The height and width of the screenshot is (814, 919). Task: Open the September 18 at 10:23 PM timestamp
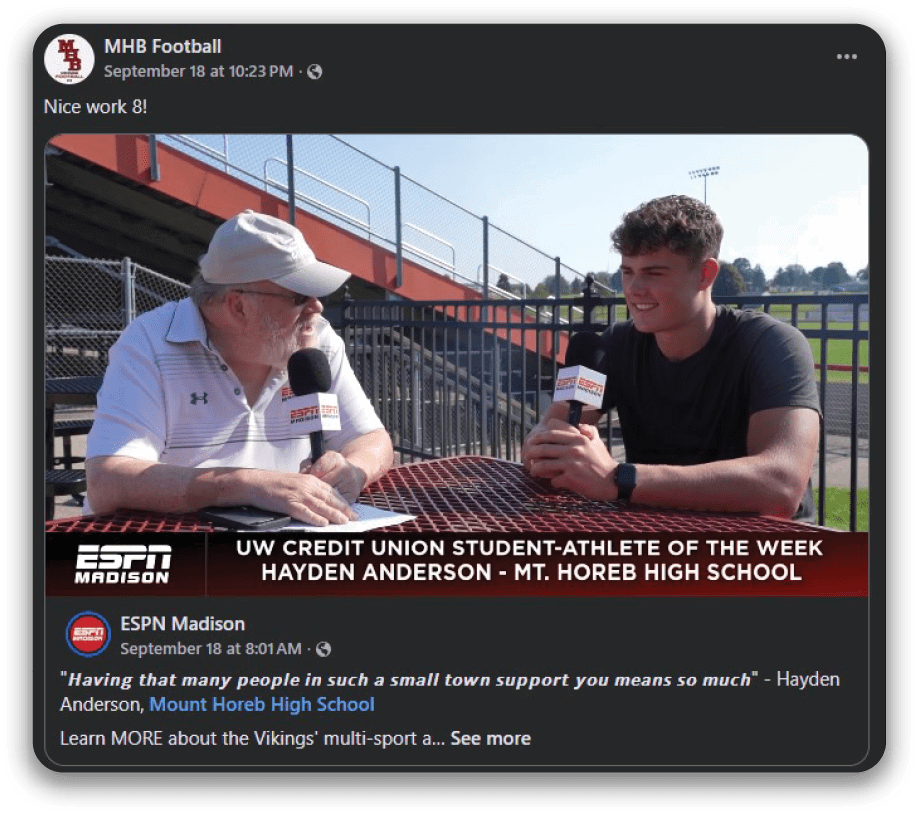click(x=198, y=71)
